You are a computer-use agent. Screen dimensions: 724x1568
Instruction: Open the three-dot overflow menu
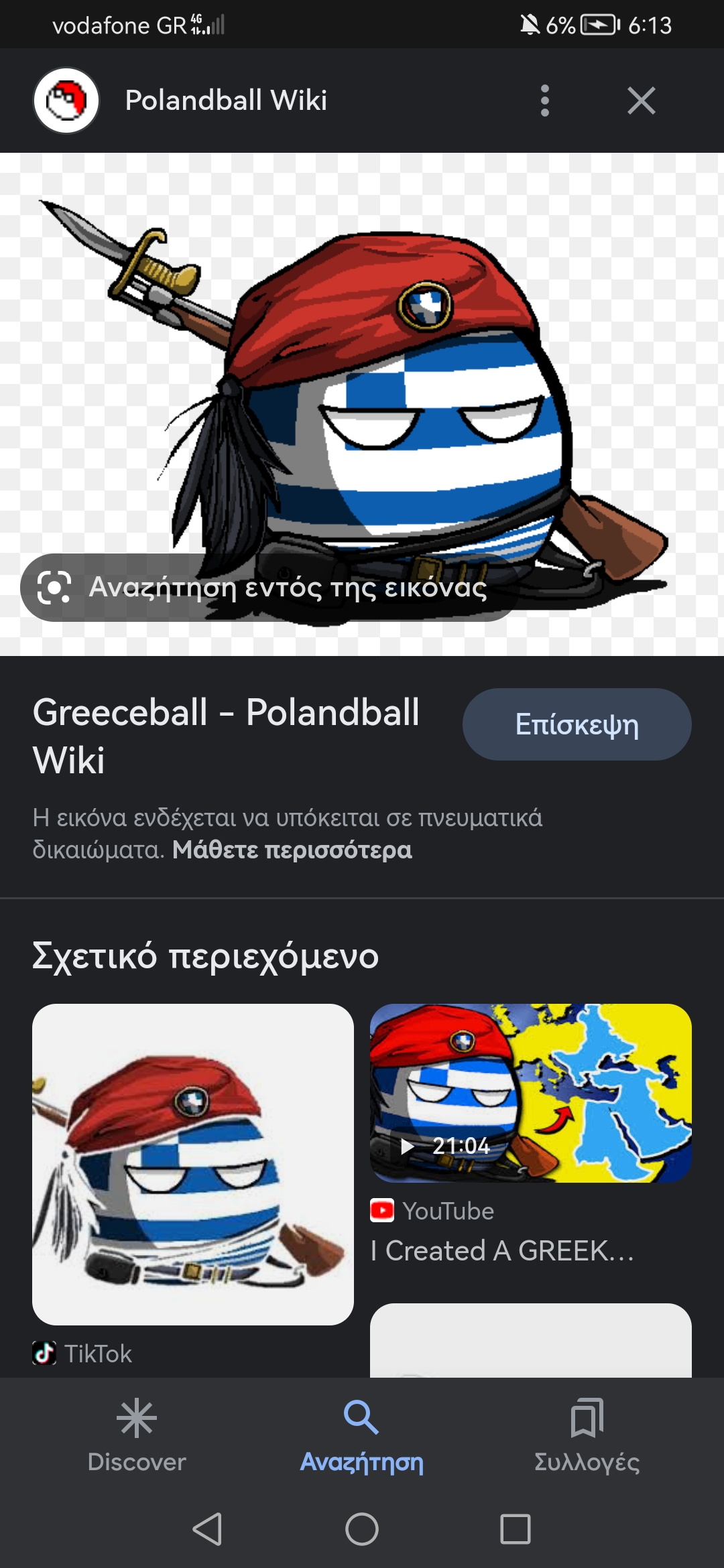[544, 101]
